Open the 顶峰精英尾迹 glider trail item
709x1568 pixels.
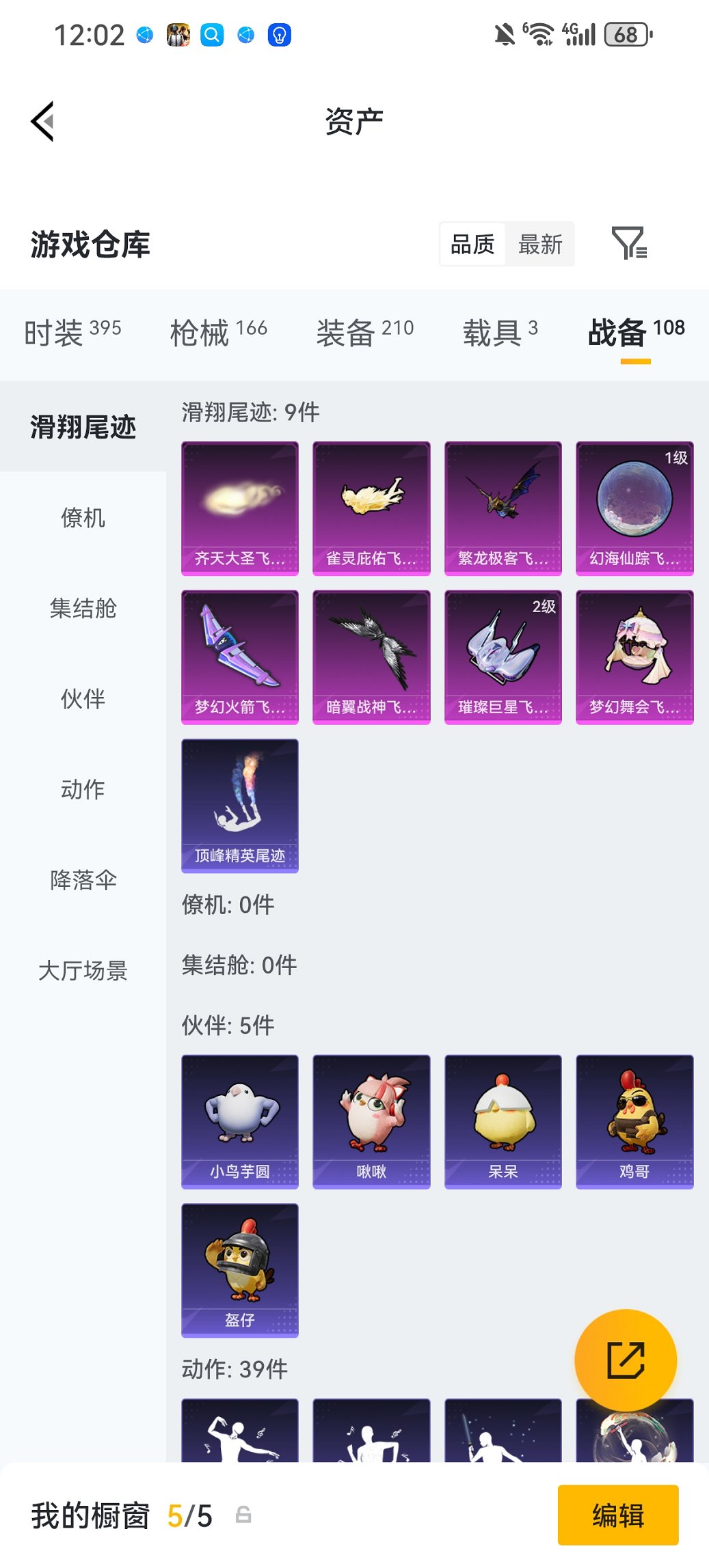coord(240,806)
